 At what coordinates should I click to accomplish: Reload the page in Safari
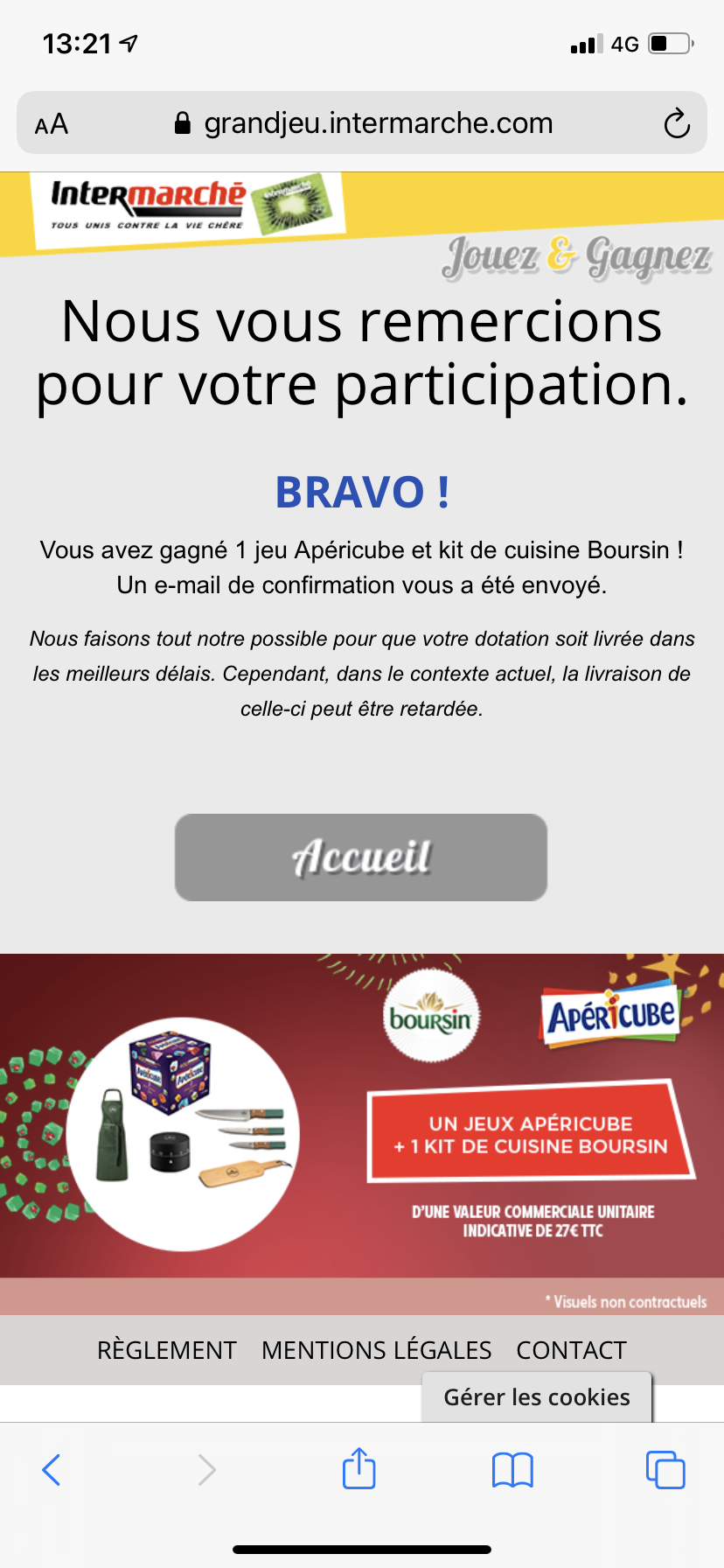[676, 124]
